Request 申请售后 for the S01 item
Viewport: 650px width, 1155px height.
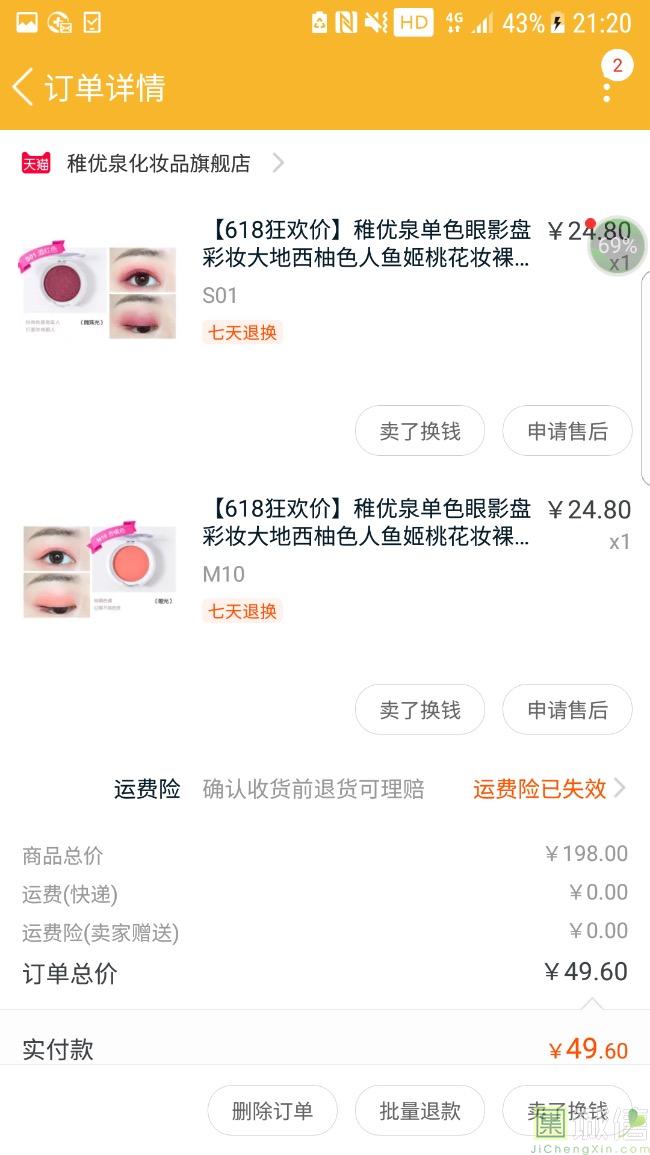[567, 431]
